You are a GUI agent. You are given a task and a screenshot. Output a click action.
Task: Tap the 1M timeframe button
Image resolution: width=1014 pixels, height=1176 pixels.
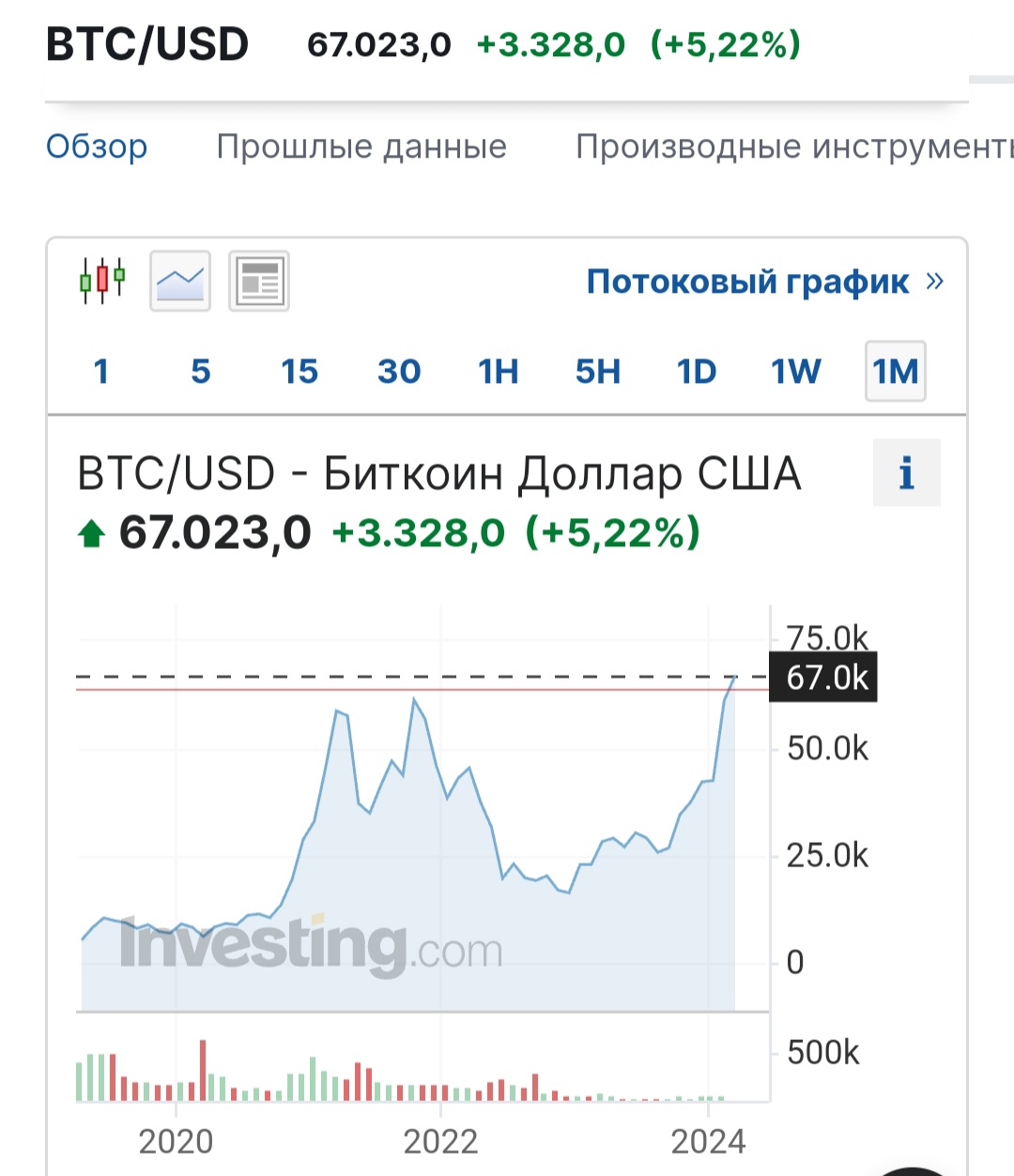(x=896, y=372)
